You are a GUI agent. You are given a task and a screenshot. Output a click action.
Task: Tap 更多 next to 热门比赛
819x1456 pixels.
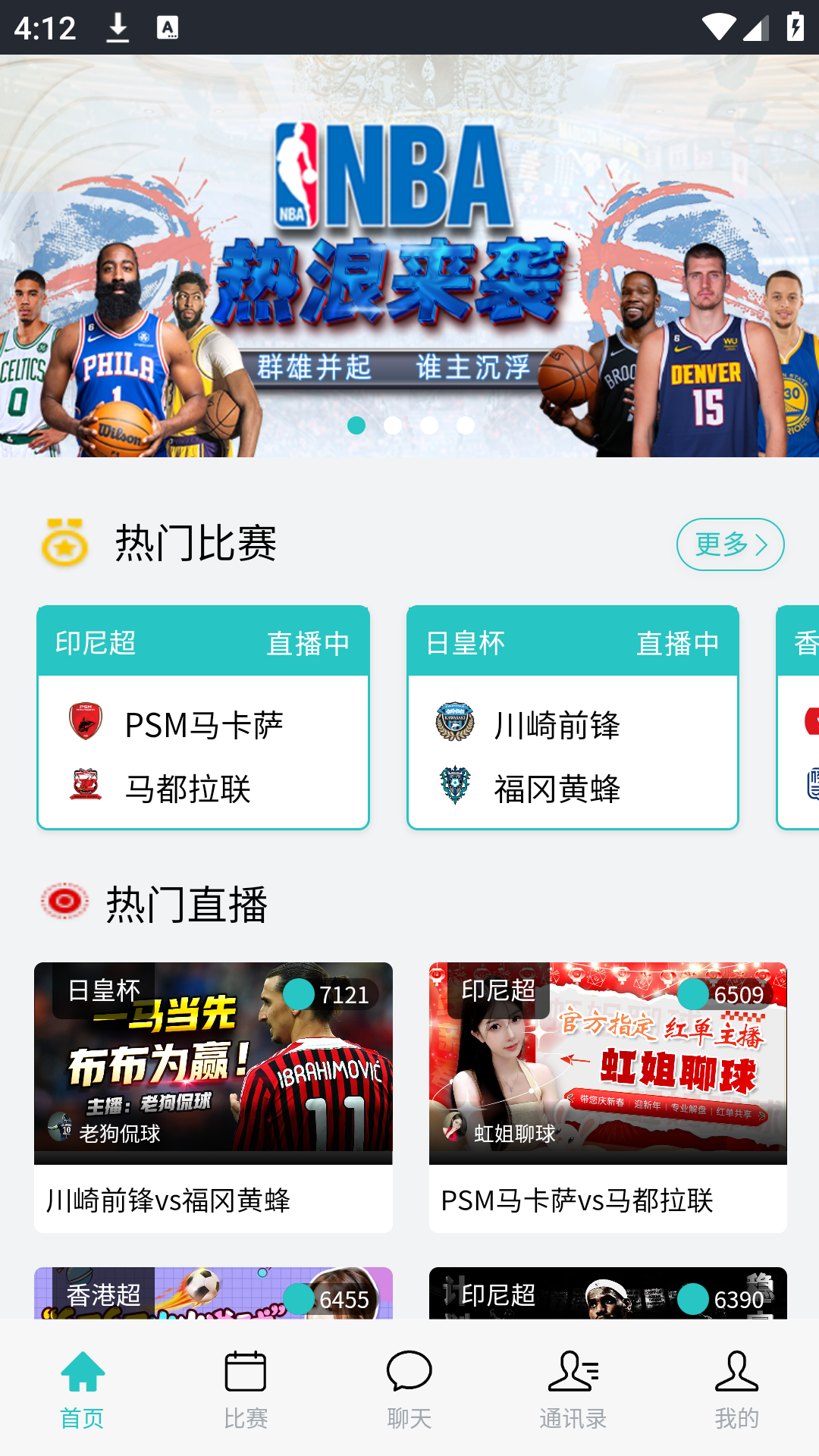tap(730, 544)
